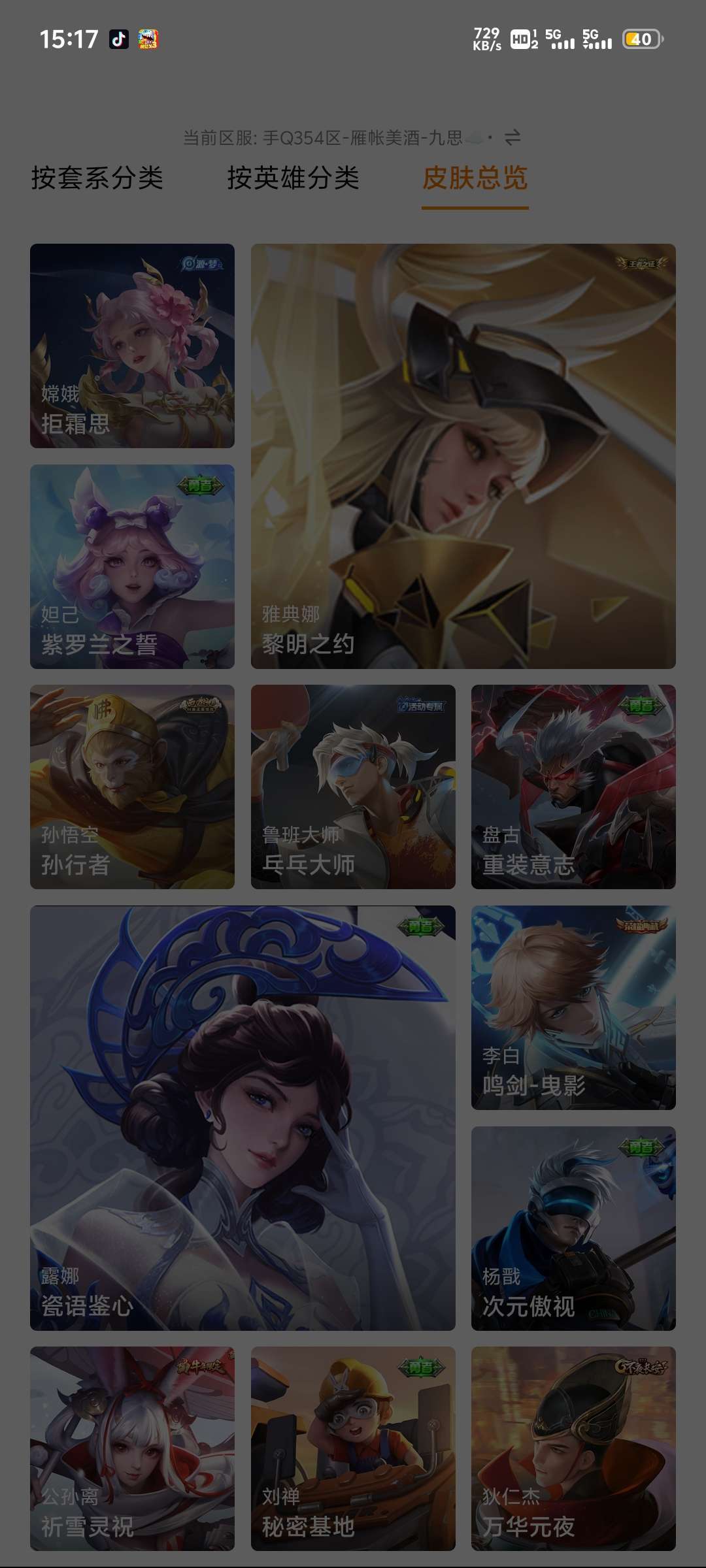706x1568 pixels.
Task: Select the 皮肤总览 tab
Action: (475, 178)
